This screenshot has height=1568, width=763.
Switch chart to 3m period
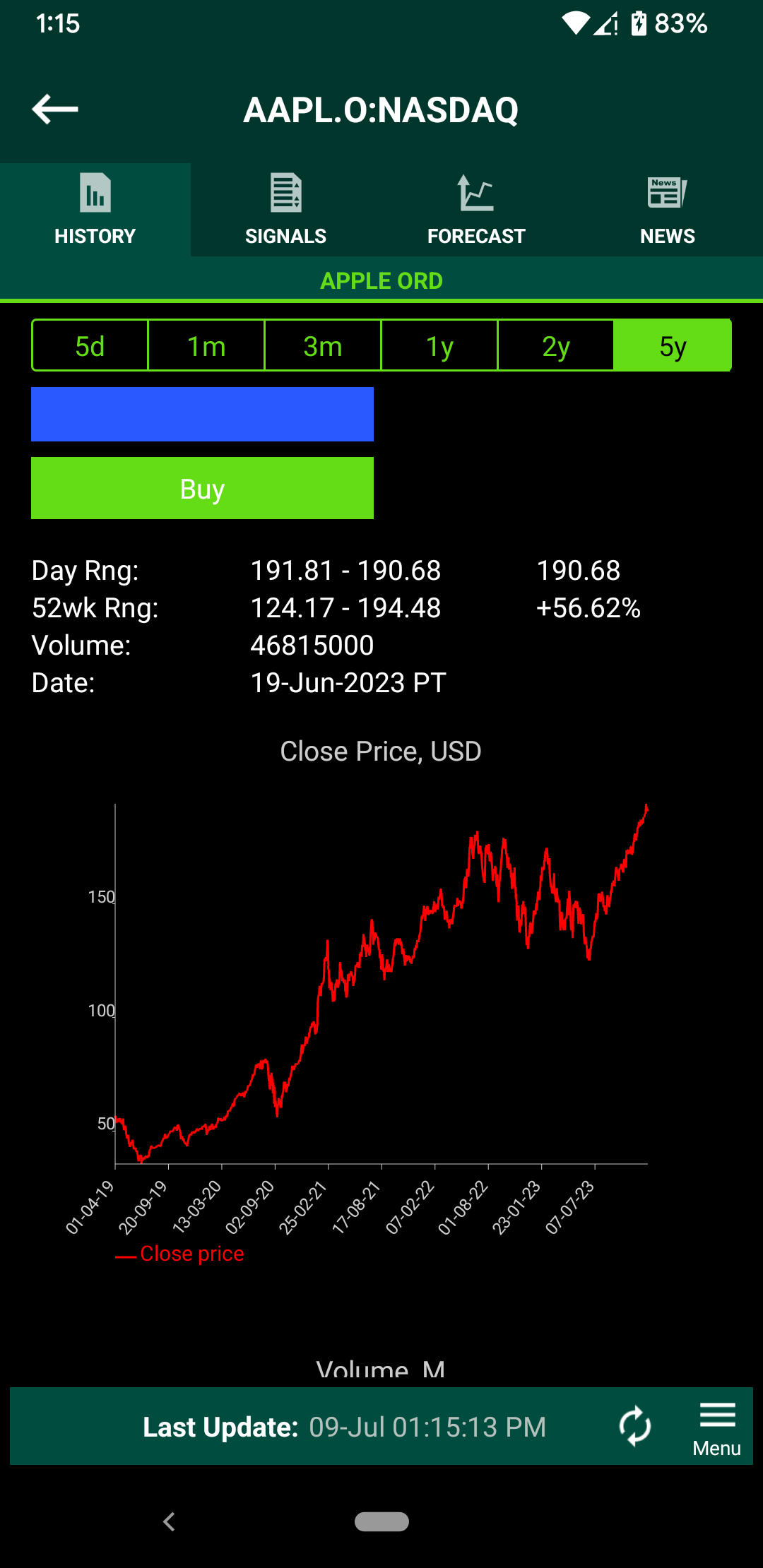pyautogui.click(x=323, y=345)
